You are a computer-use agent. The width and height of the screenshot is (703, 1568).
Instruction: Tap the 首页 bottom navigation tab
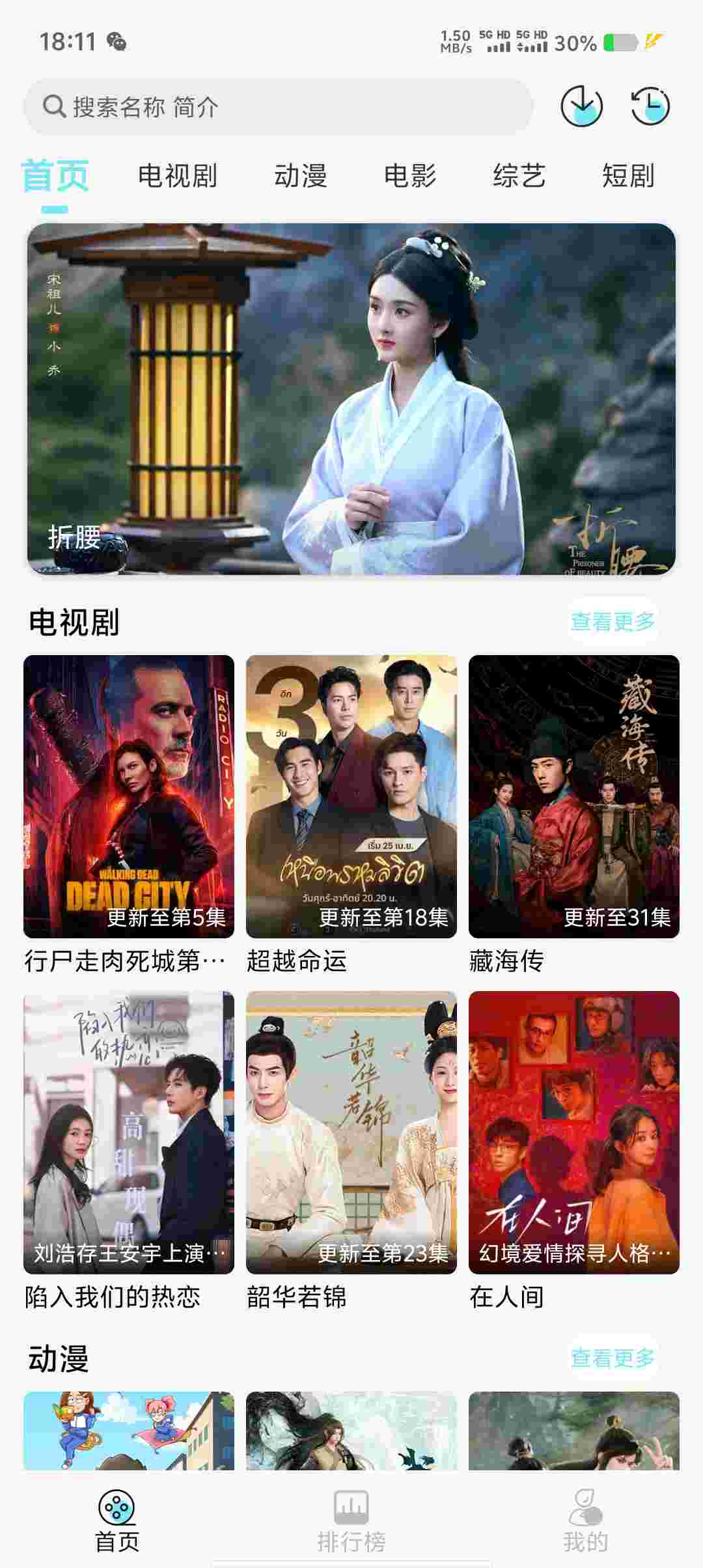(x=117, y=1521)
